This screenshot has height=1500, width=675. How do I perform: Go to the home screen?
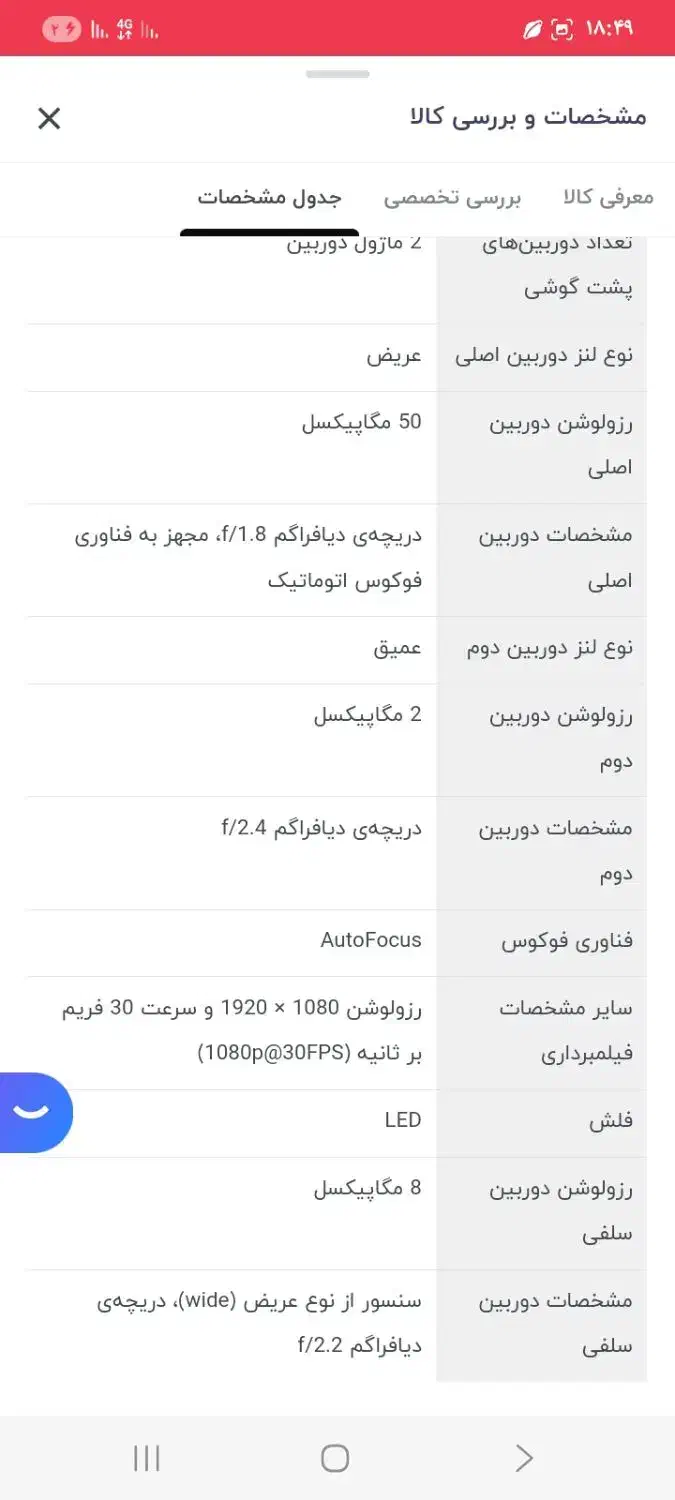click(x=335, y=1458)
